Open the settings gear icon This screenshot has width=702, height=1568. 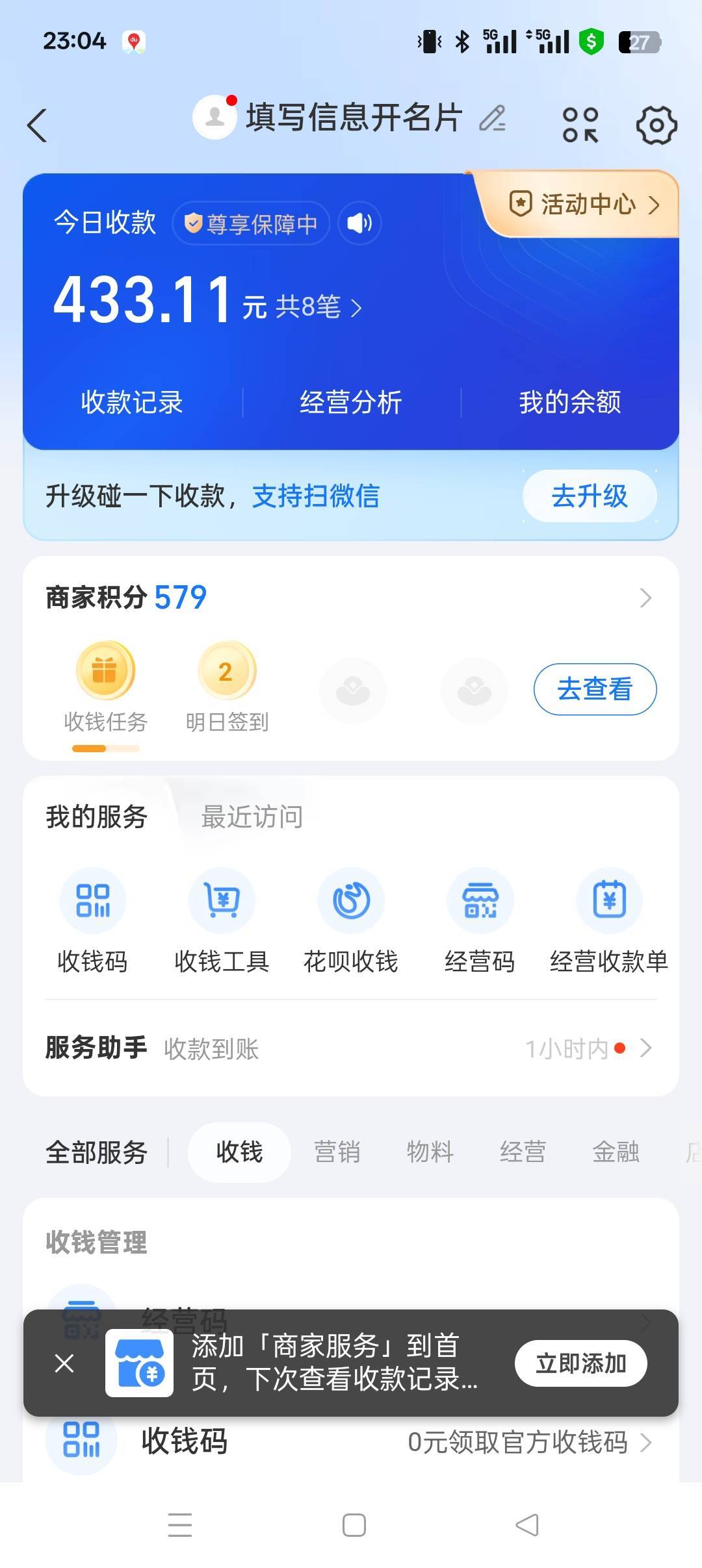coord(656,125)
